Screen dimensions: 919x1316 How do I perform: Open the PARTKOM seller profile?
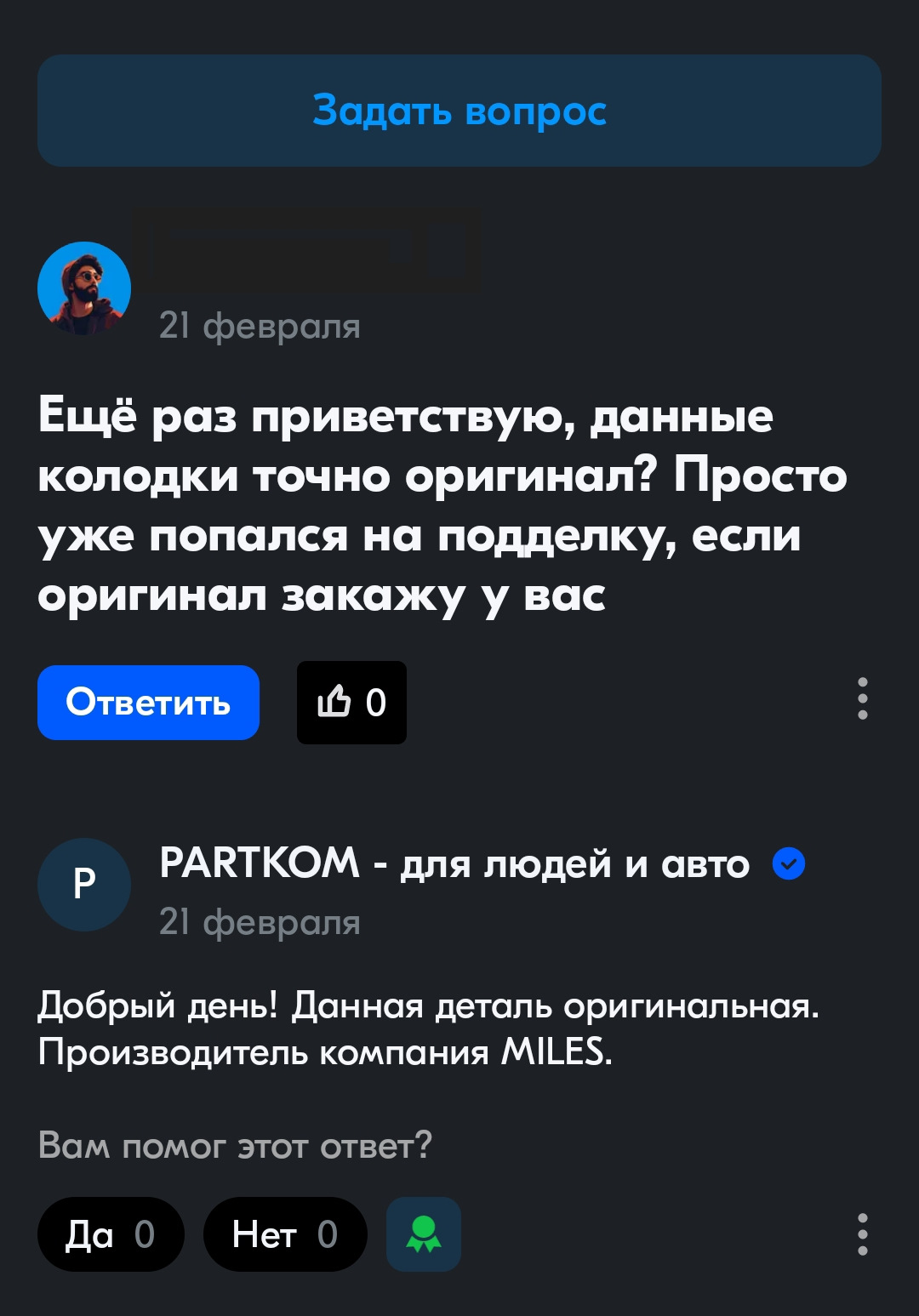[x=454, y=864]
